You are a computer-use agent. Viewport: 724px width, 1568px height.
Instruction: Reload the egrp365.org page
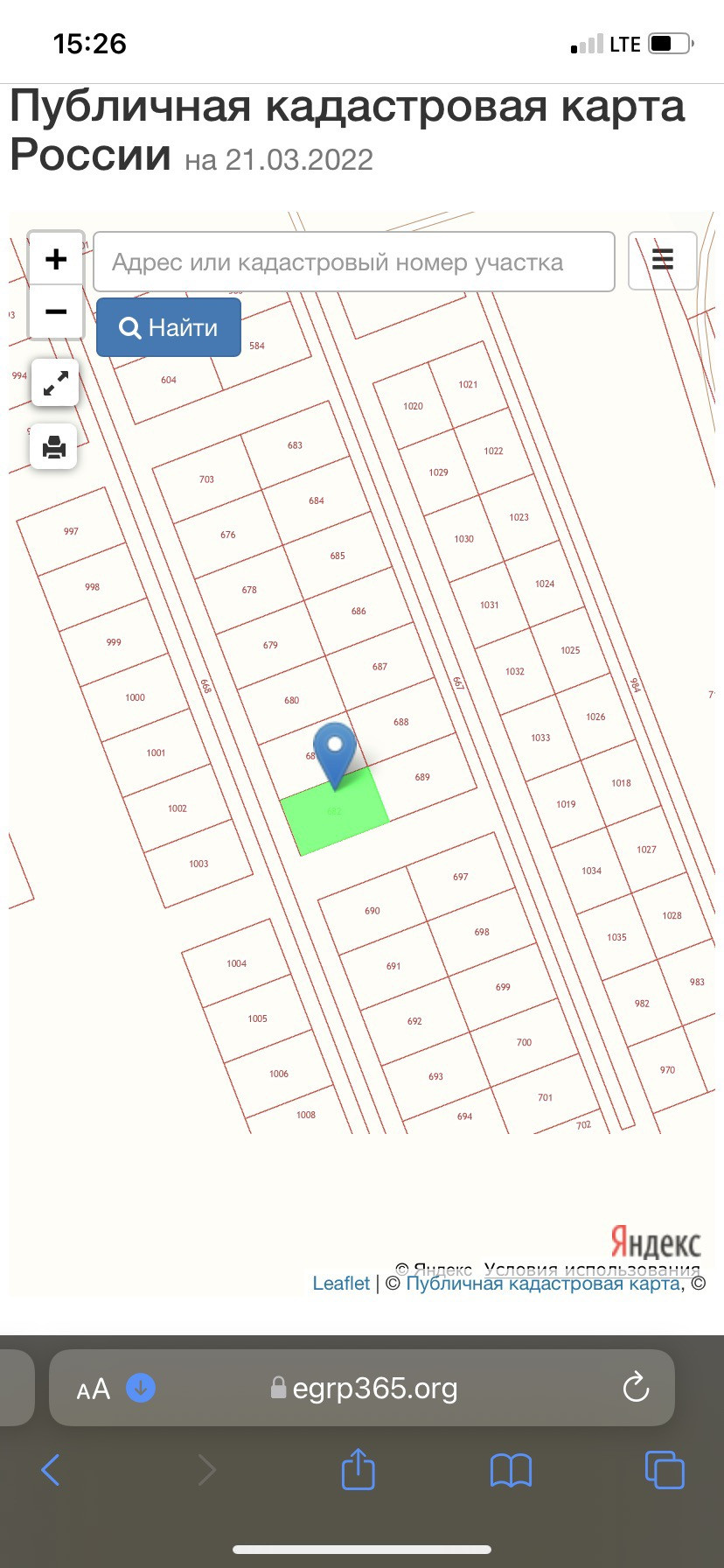[x=636, y=1388]
